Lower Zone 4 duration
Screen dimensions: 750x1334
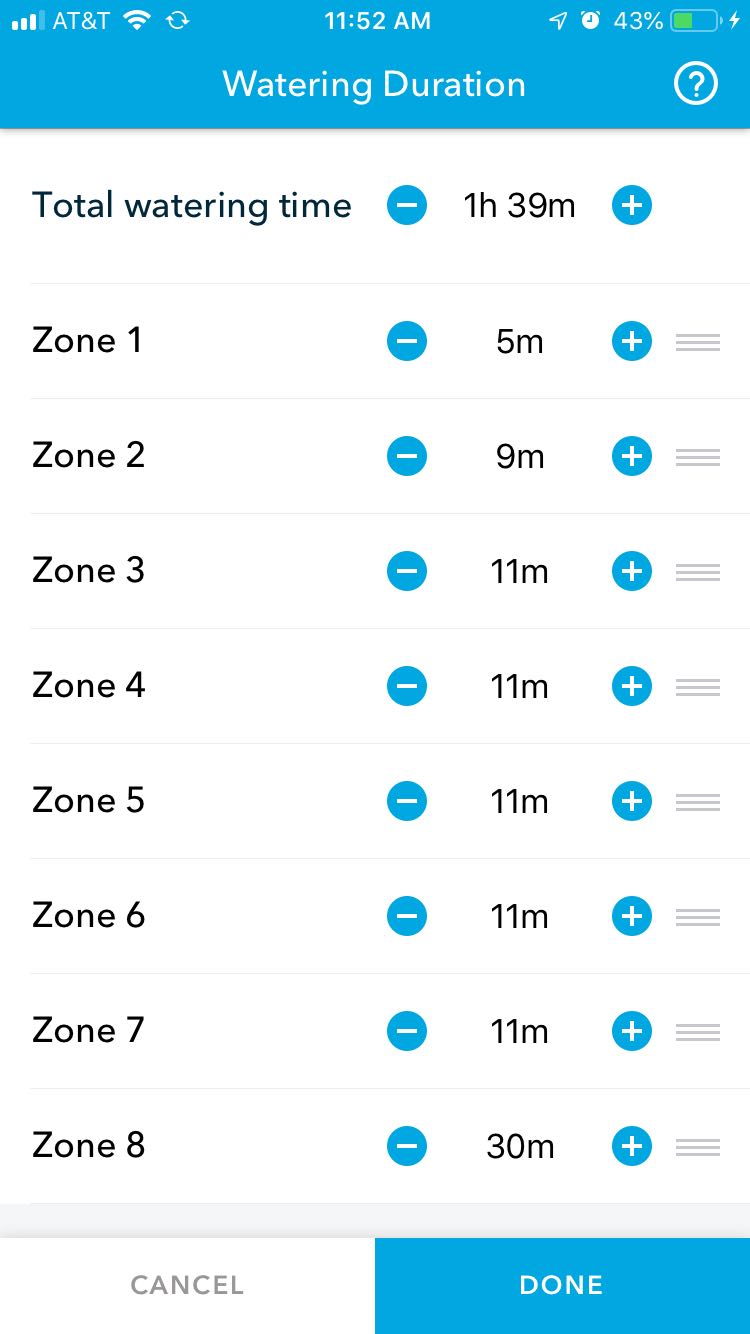click(407, 686)
